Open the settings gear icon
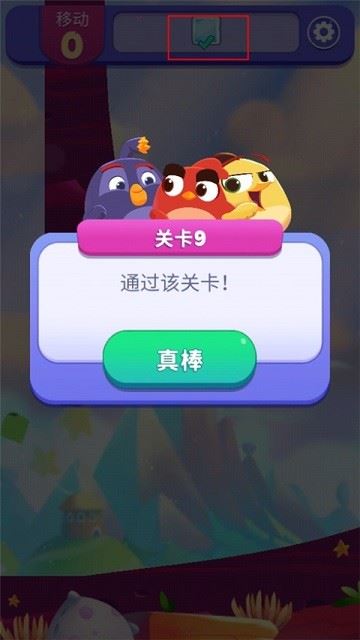Image resolution: width=360 pixels, height=640 pixels. tap(324, 32)
